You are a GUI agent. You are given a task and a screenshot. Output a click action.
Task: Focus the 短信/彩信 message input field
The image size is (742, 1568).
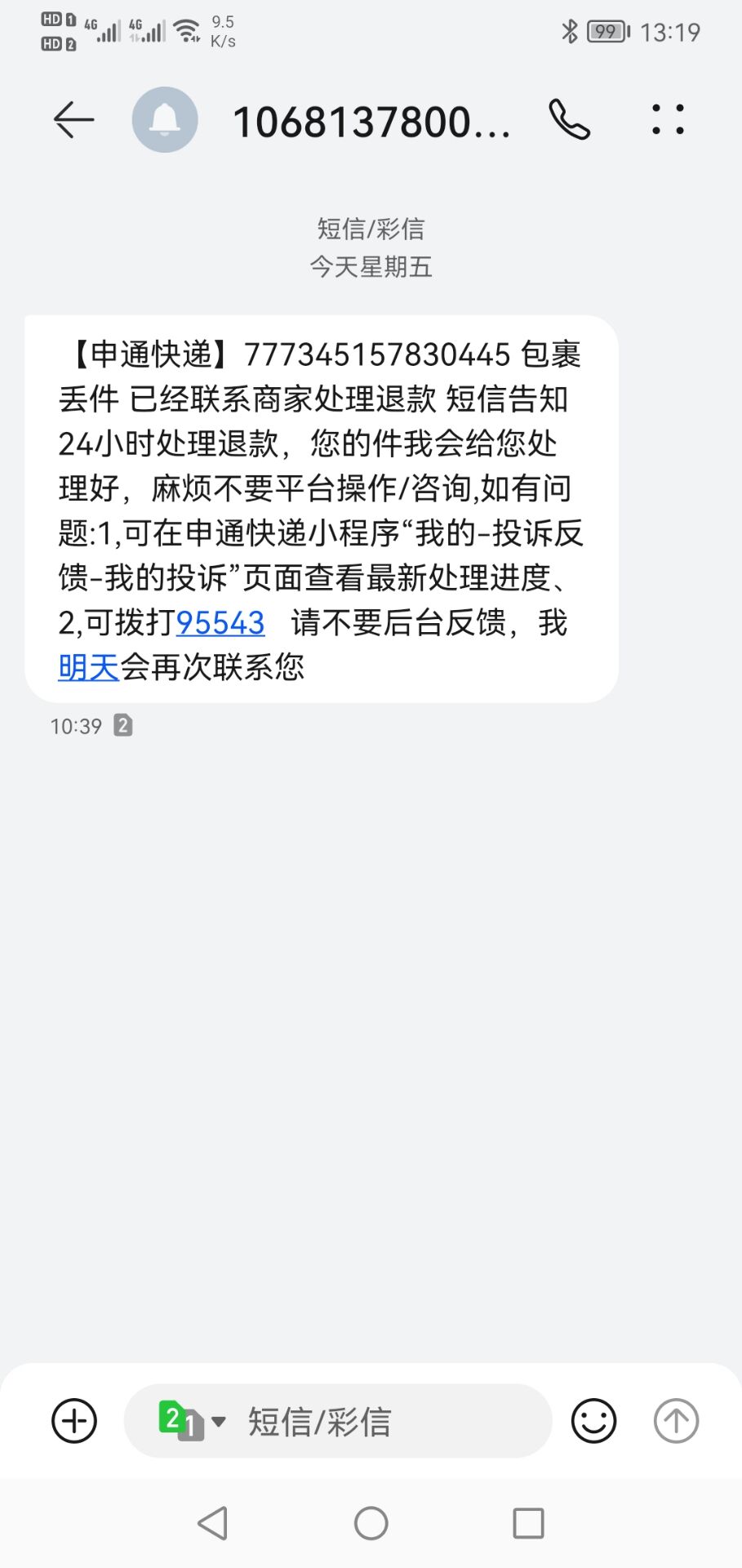(x=384, y=1421)
